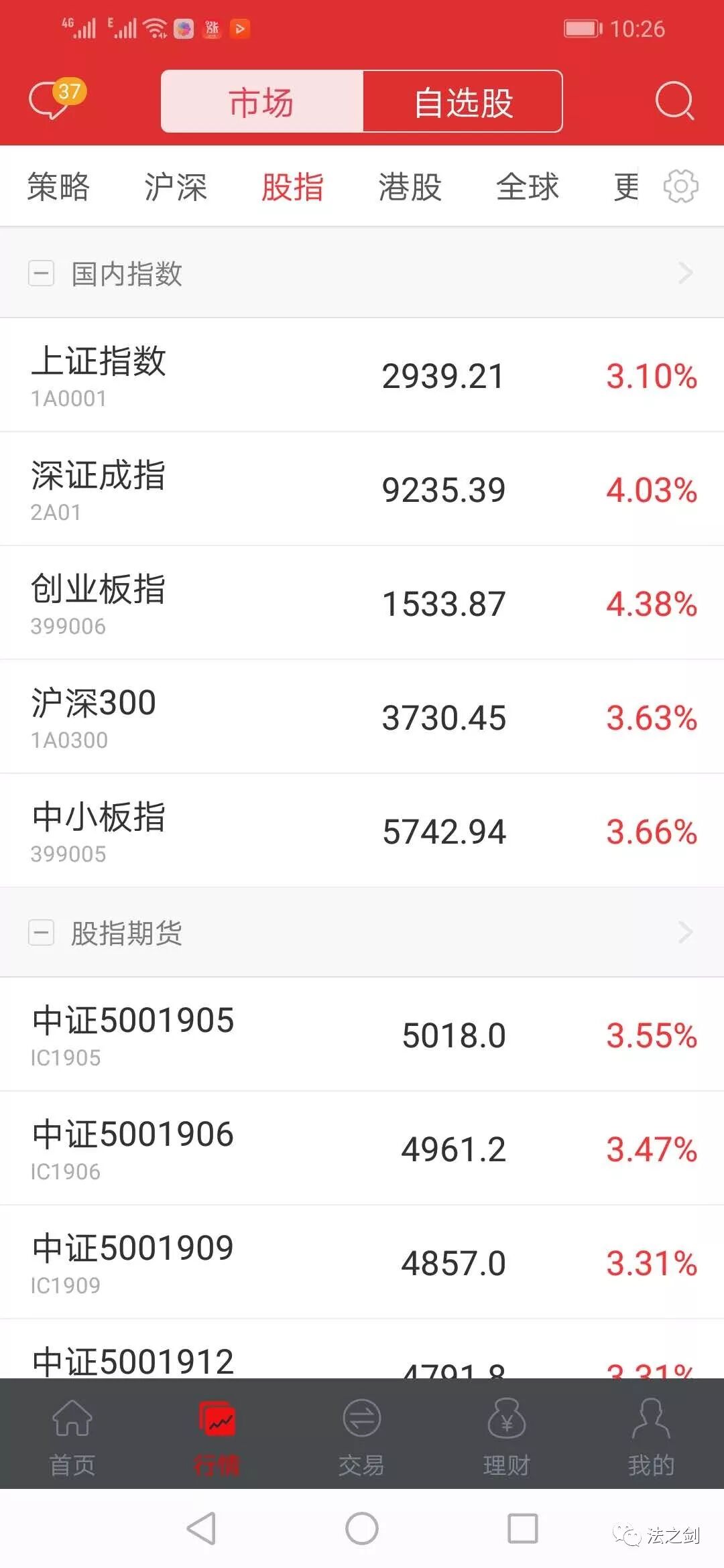Go to the 全球 tab
The image size is (724, 1568).
[x=528, y=186]
